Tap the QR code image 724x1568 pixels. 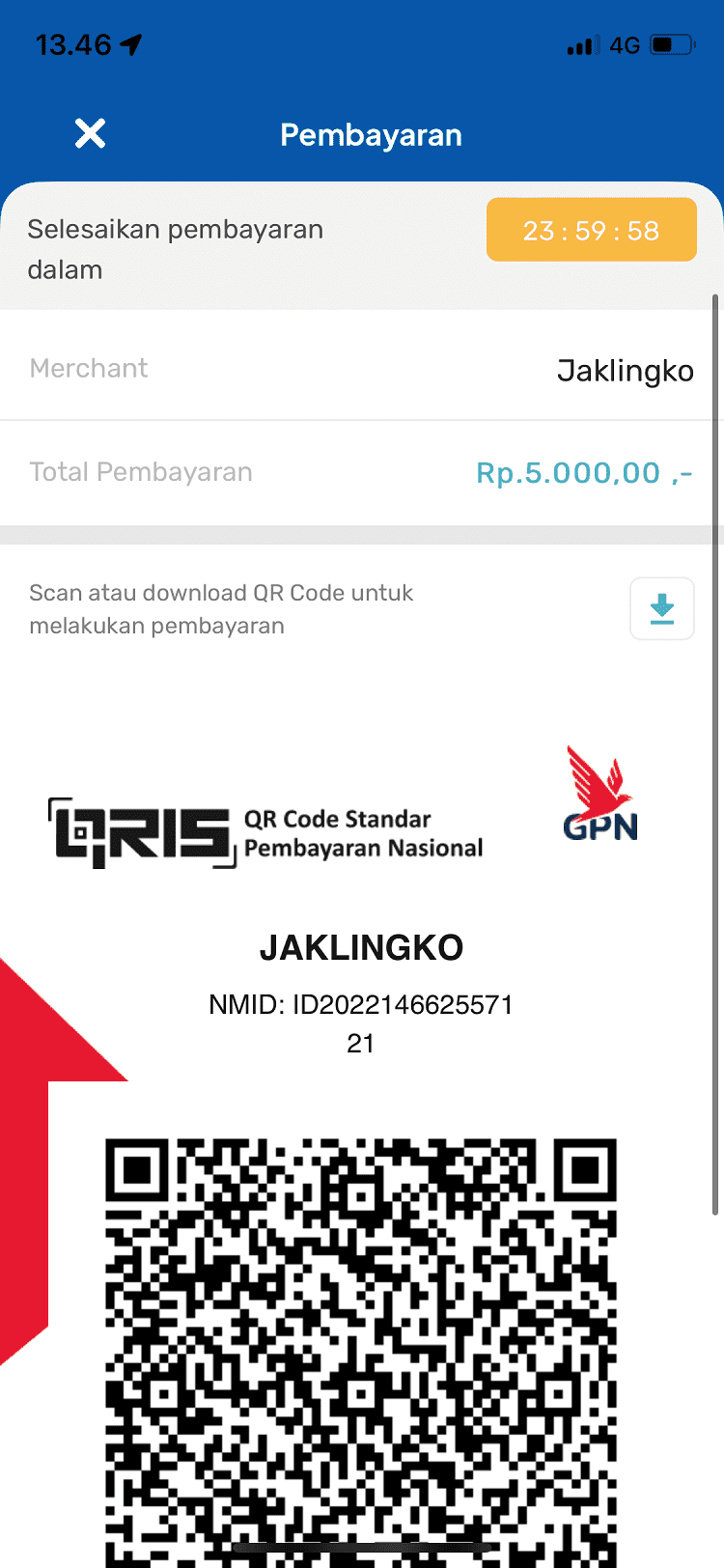[x=362, y=1352]
